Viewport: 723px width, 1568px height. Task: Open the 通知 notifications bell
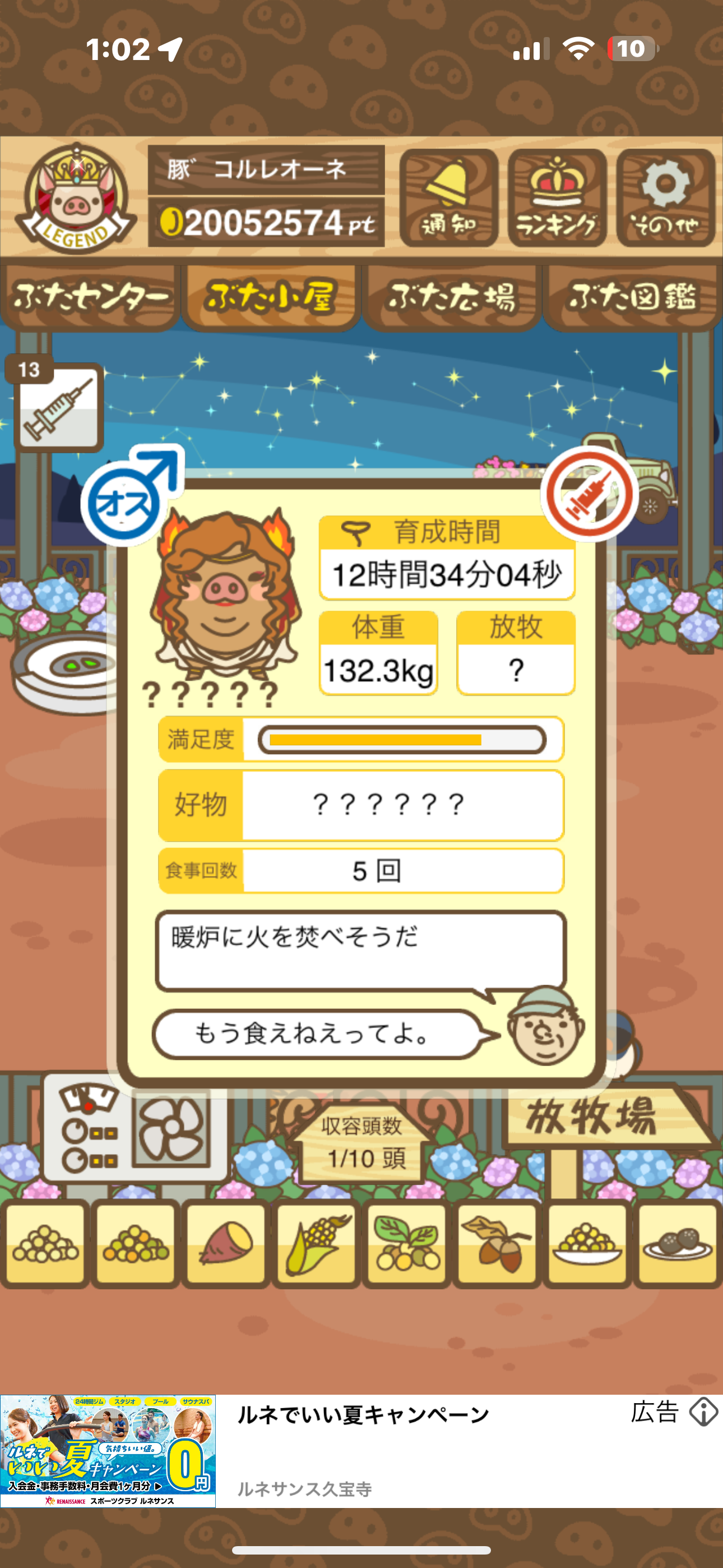448,198
